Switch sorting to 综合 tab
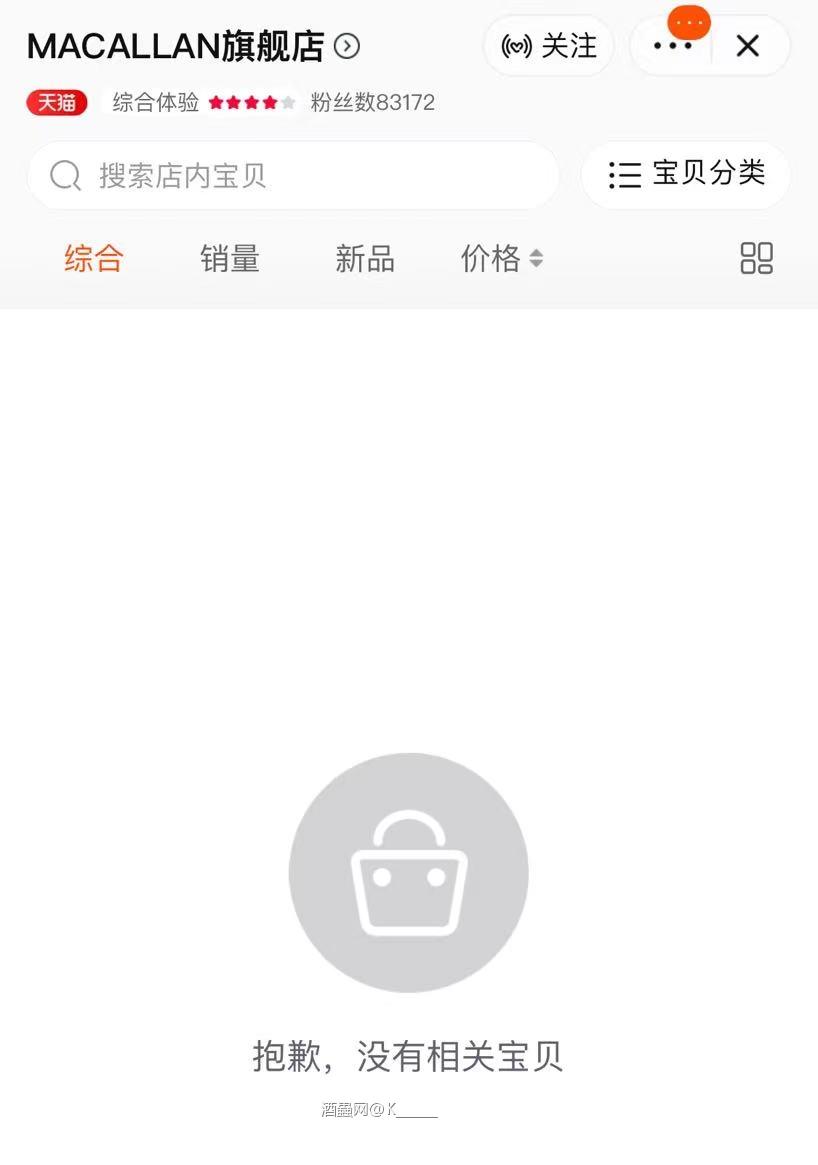818x1165 pixels. (x=93, y=258)
